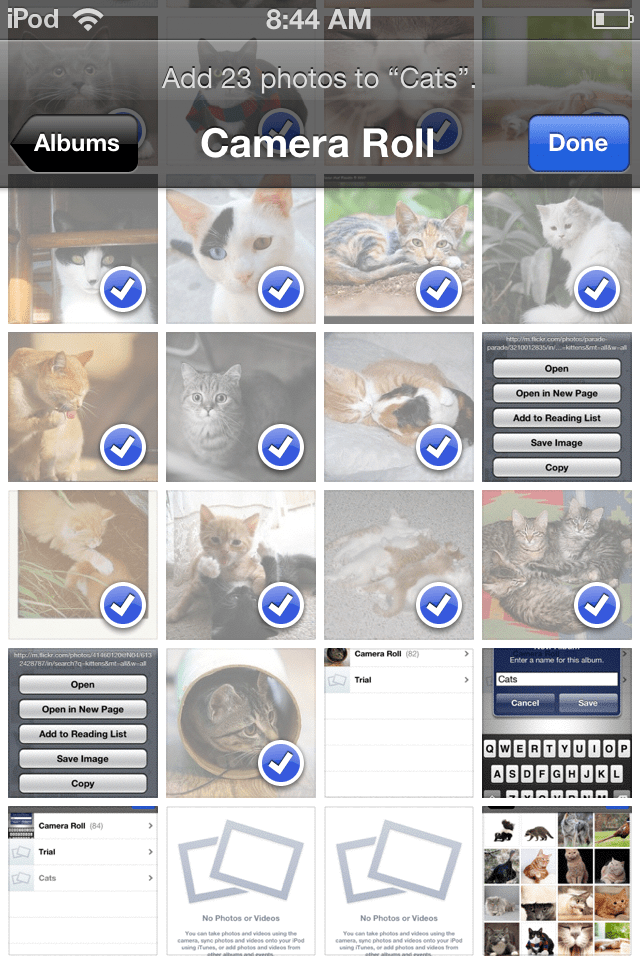Select the screenshot with Open and Copy buttons
640x960 pixels.
coord(557,407)
